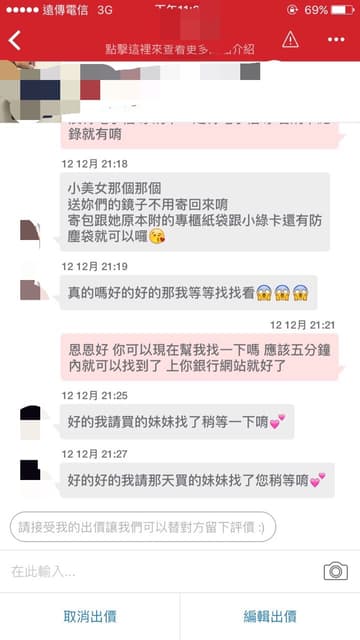Open the warning report icon

tap(290, 40)
